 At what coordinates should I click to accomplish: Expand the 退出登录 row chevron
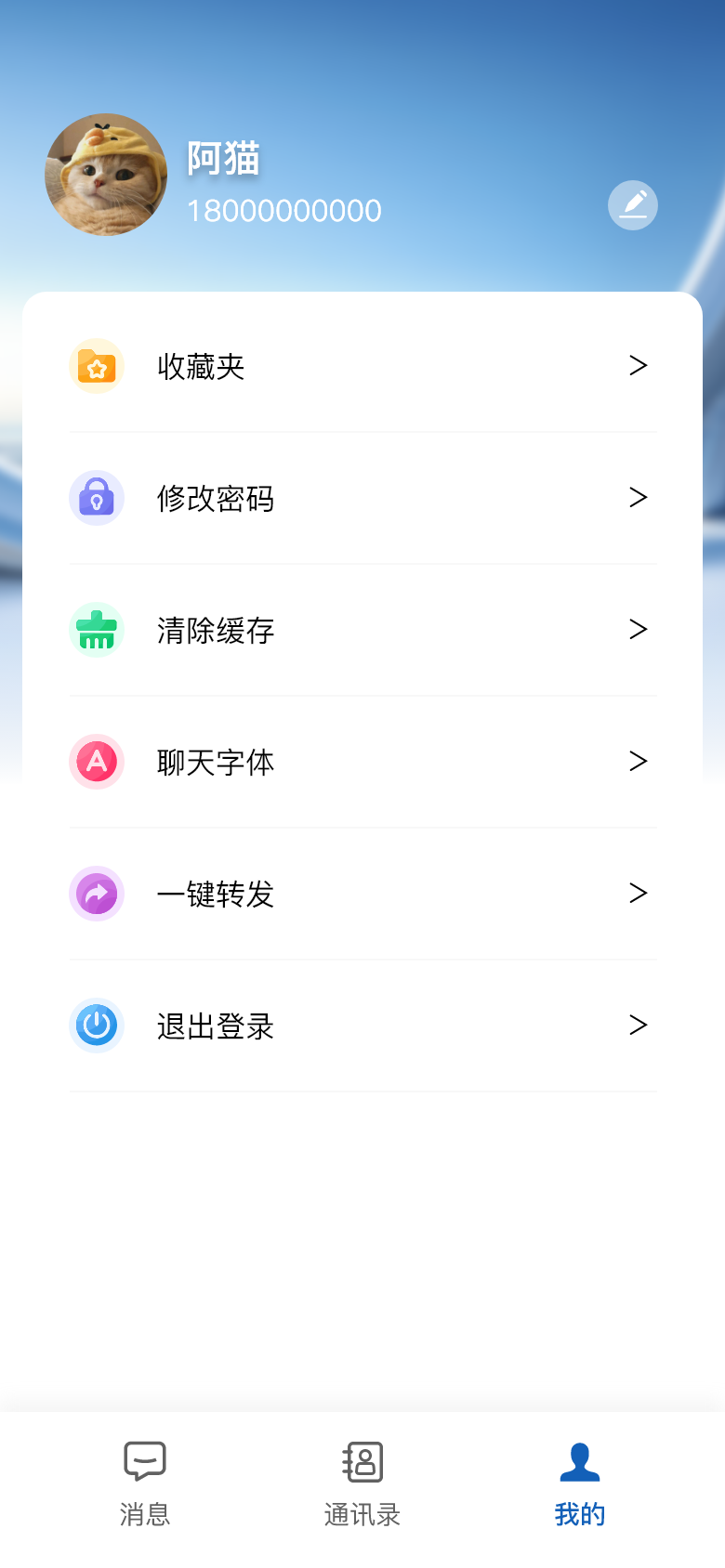pyautogui.click(x=639, y=1026)
